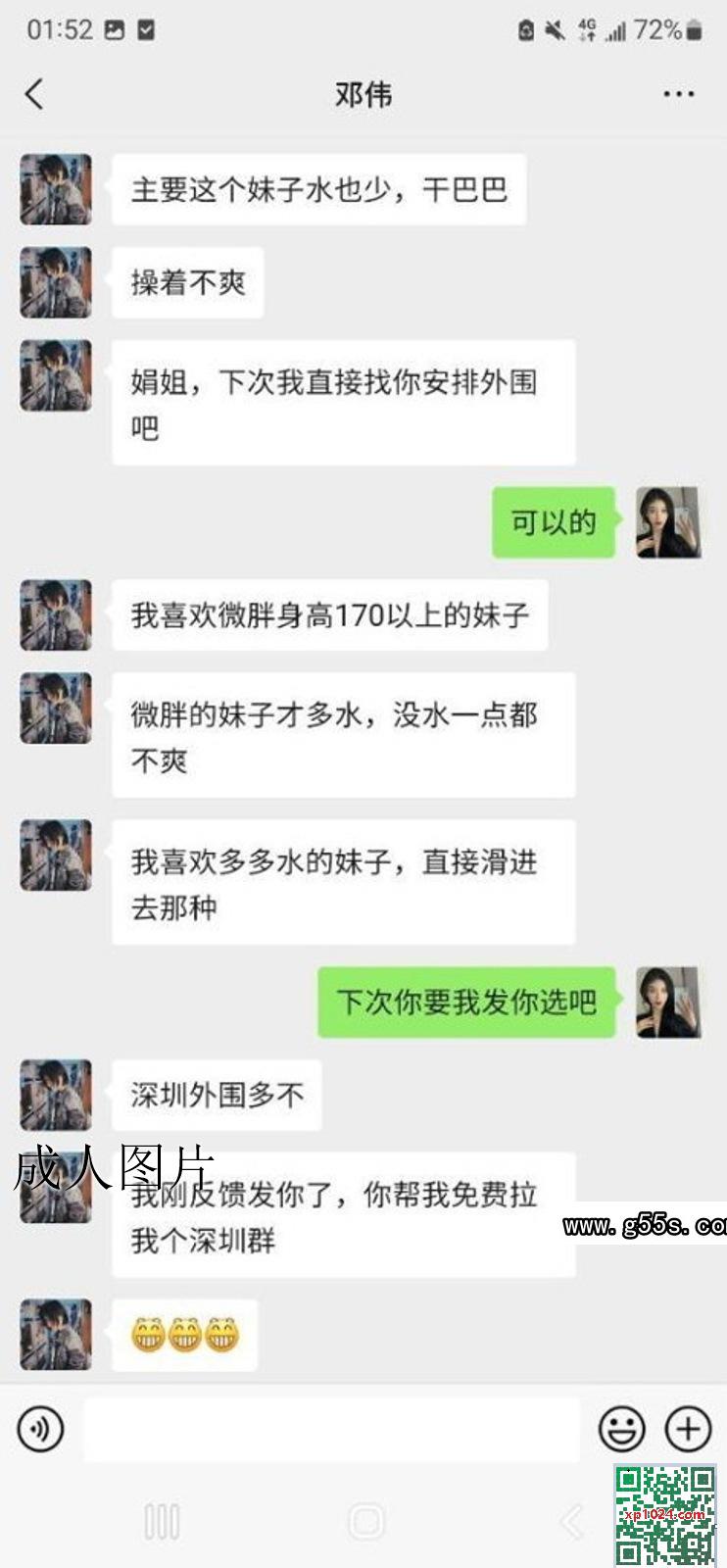Open the recent apps button
The width and height of the screenshot is (727, 1568).
point(163,1522)
